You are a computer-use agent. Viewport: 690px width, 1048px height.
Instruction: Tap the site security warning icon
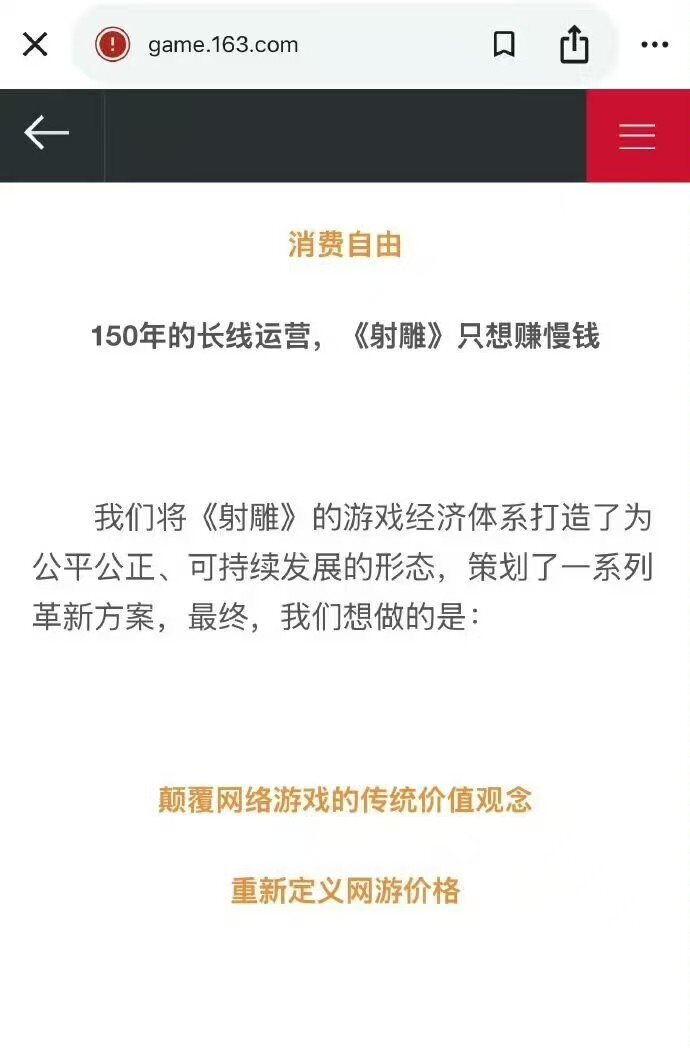(112, 45)
